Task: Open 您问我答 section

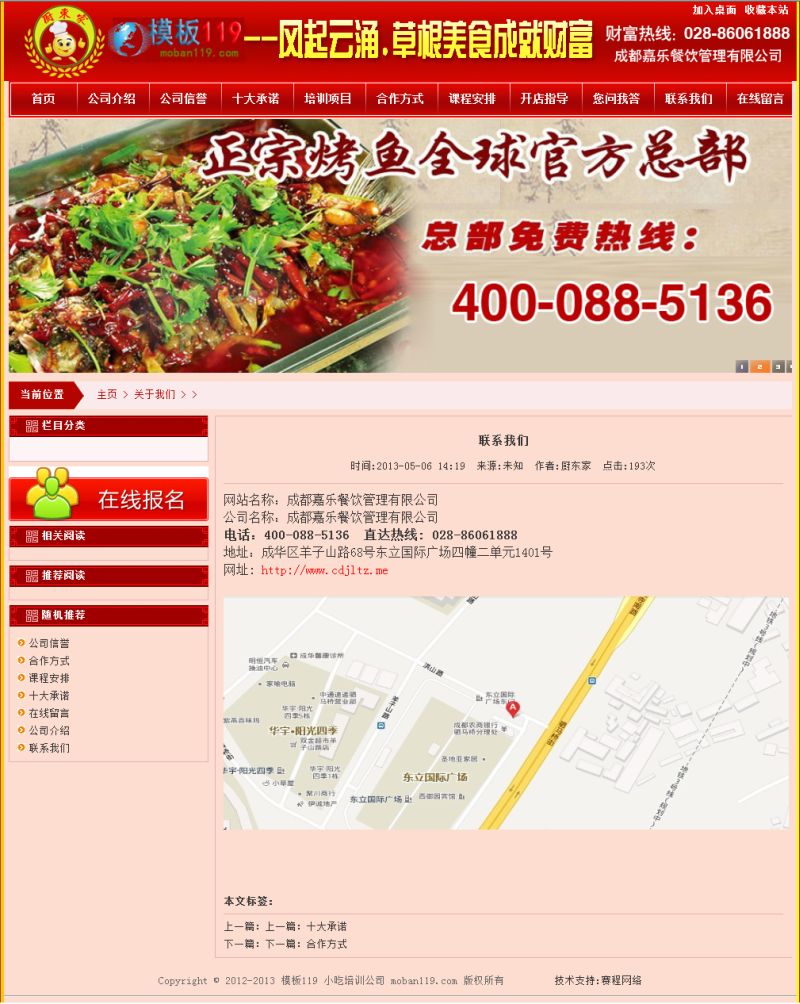Action: pos(616,99)
